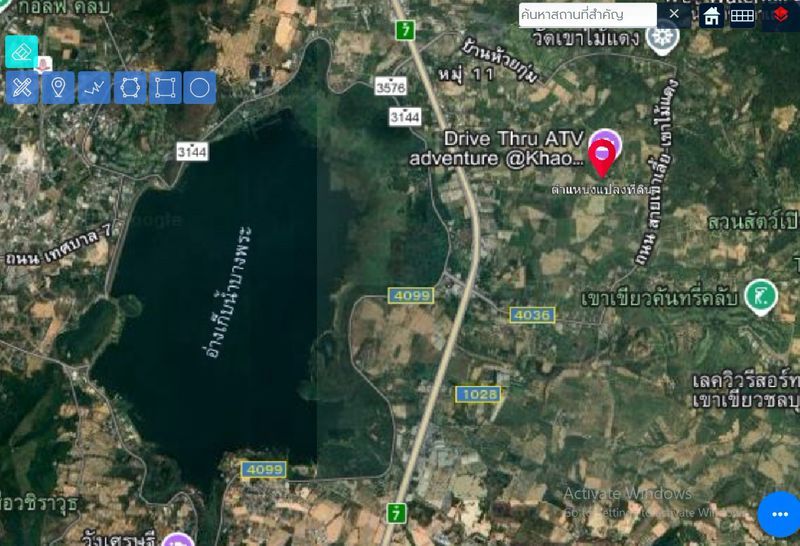Select the circle drawing tool
800x546 pixels.
tap(200, 88)
